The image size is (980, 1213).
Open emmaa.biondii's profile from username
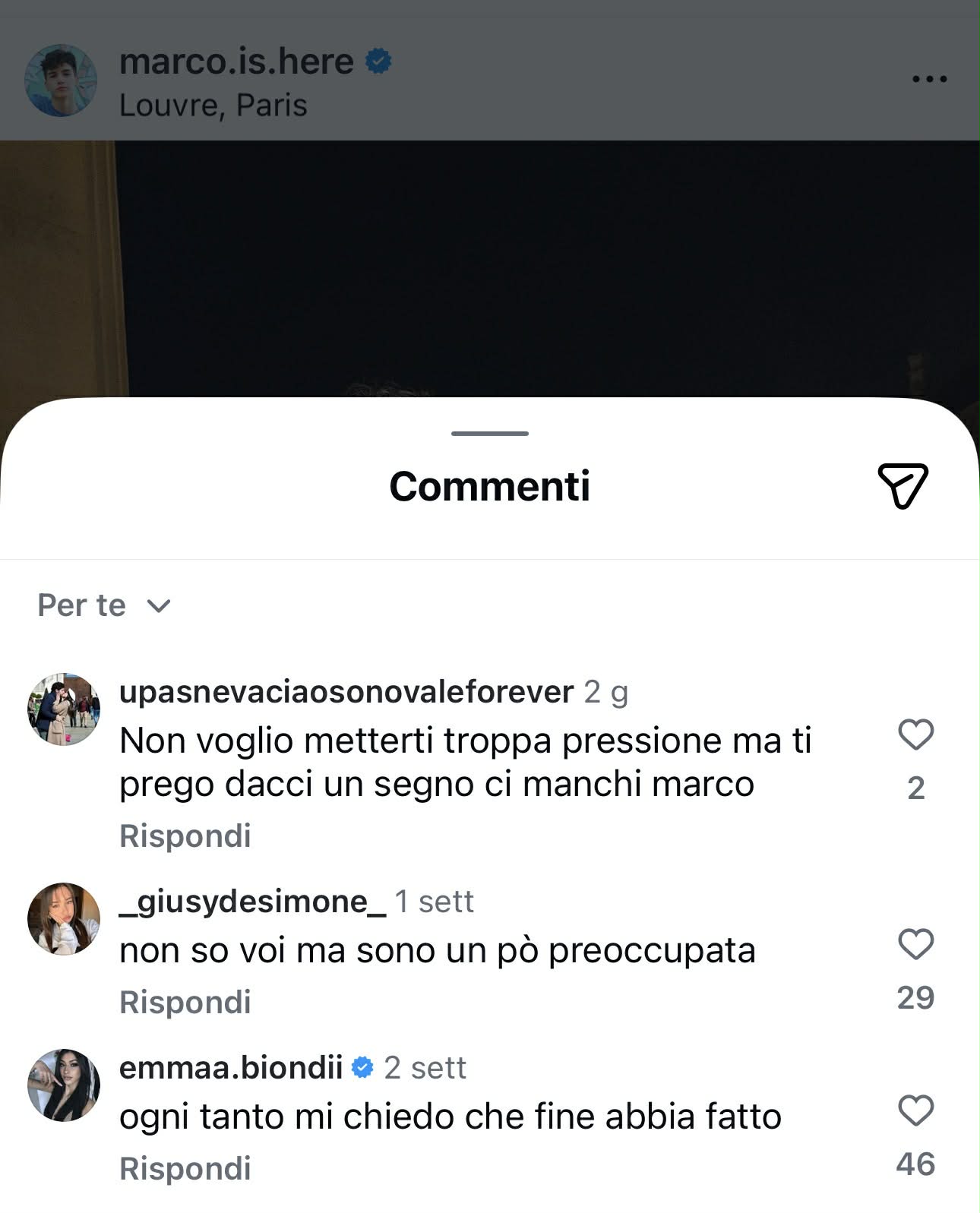[231, 1067]
